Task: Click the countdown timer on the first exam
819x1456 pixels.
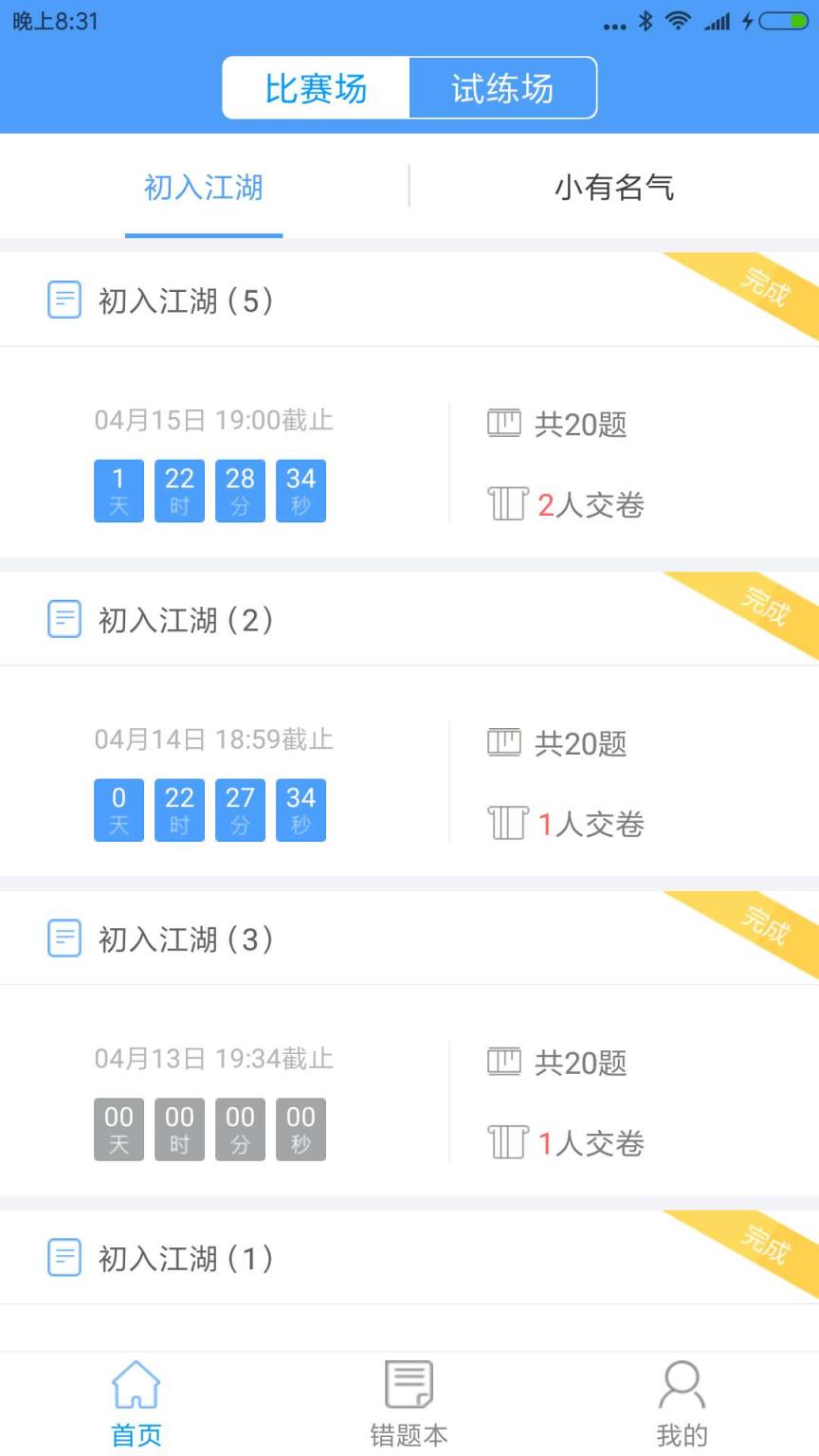Action: [209, 489]
